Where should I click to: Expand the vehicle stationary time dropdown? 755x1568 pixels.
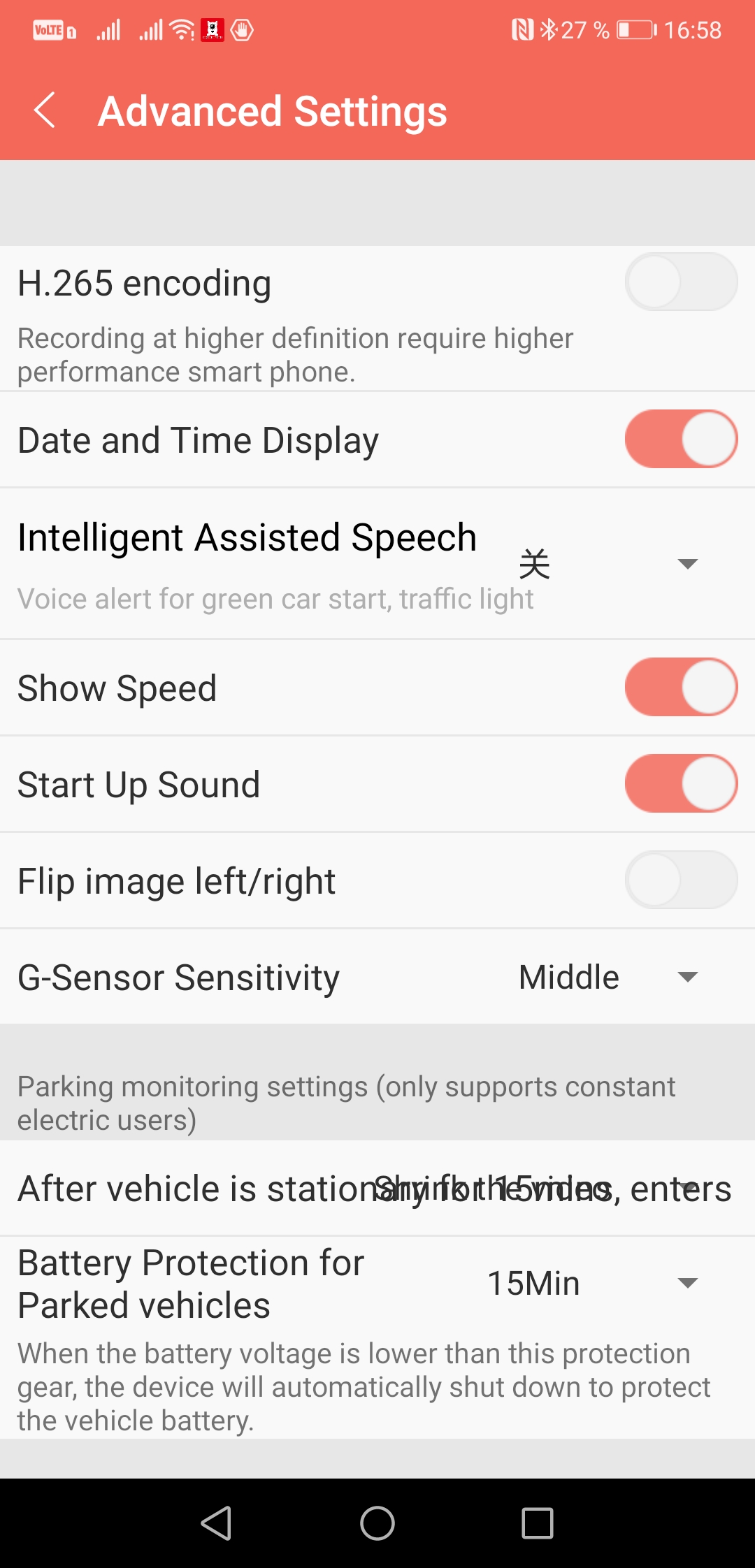(688, 1187)
